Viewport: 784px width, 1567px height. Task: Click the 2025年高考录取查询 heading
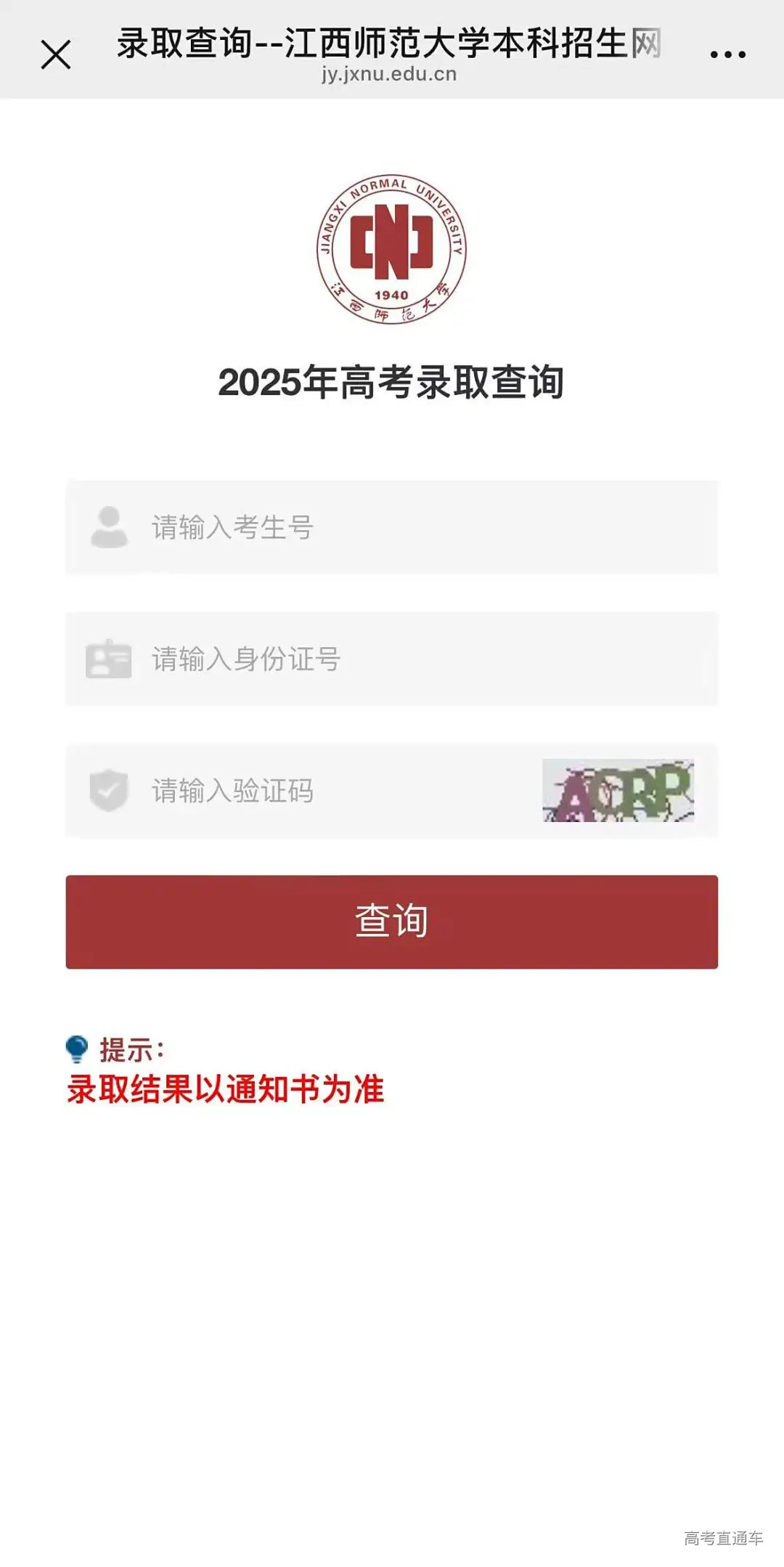click(x=392, y=381)
